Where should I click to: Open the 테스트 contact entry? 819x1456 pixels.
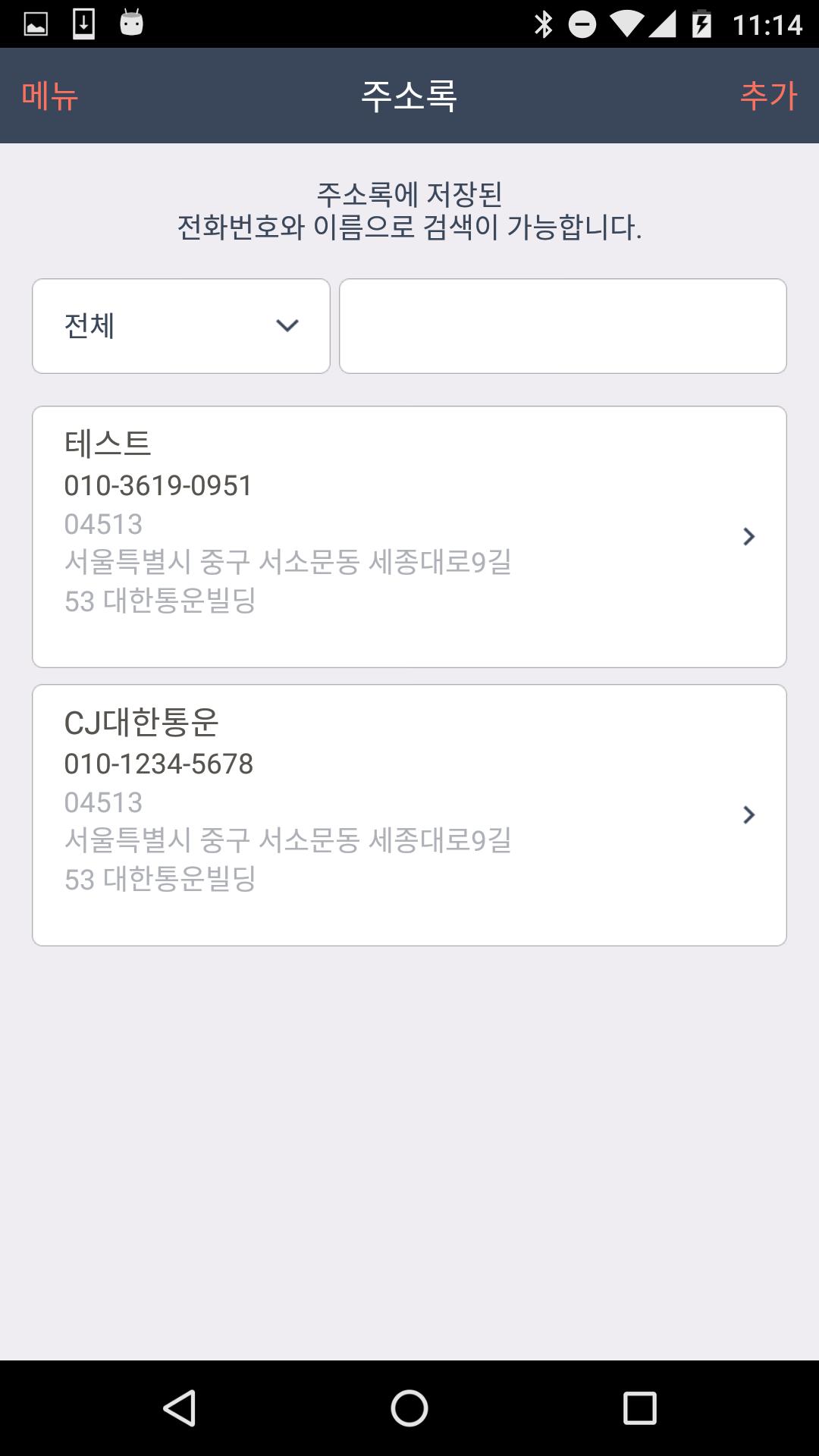click(x=409, y=537)
